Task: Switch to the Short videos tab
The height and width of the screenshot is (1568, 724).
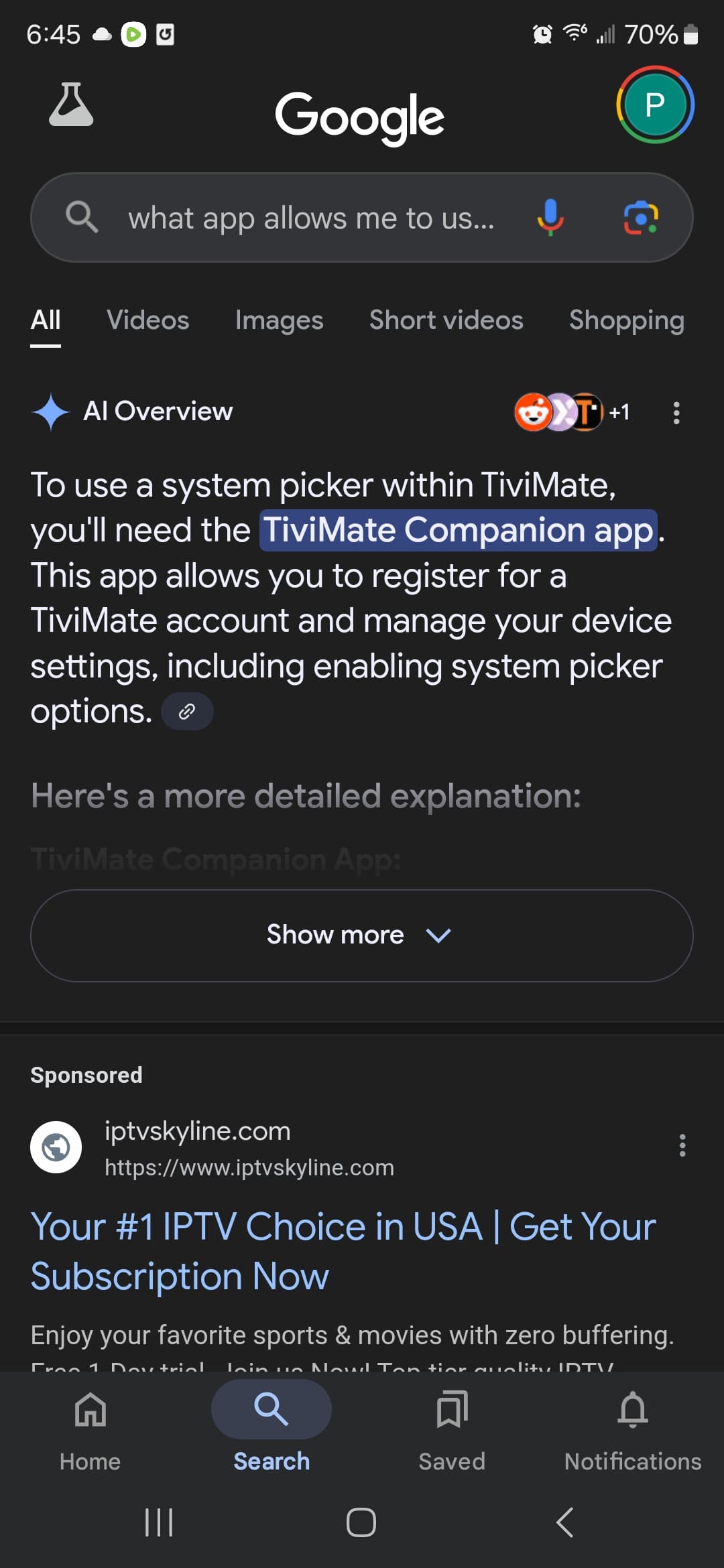Action: coord(446,320)
